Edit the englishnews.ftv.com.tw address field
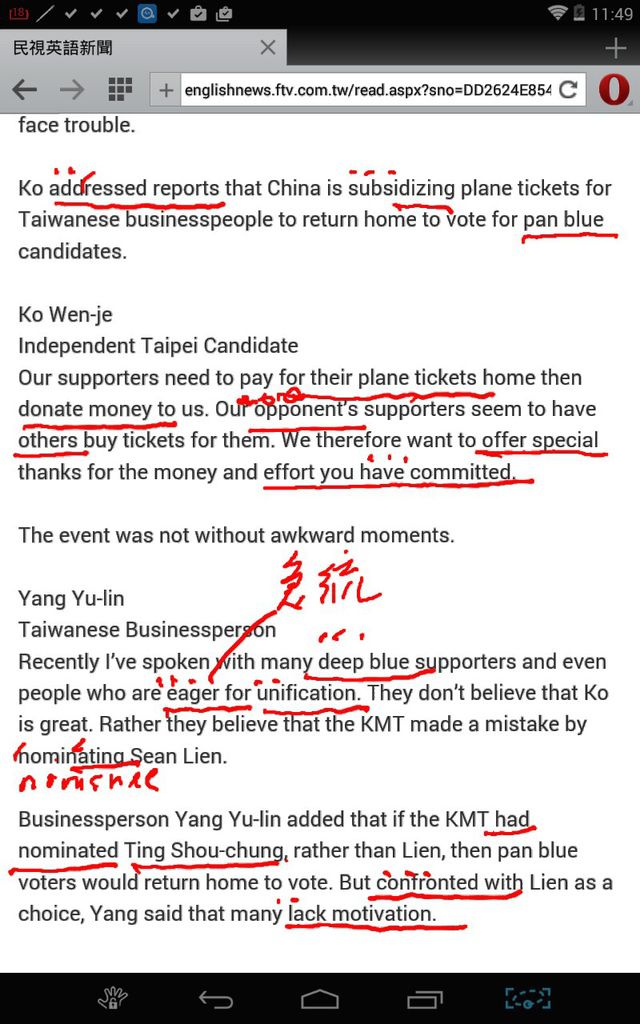Image resolution: width=640 pixels, height=1024 pixels. [x=368, y=89]
